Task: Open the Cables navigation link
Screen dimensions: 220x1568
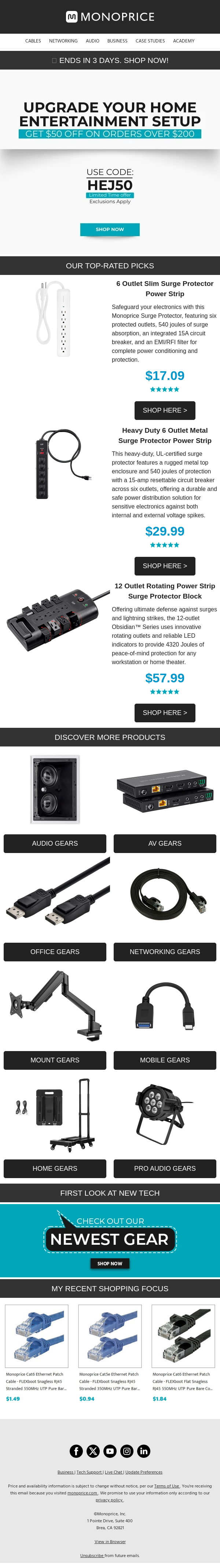Action: tap(33, 41)
